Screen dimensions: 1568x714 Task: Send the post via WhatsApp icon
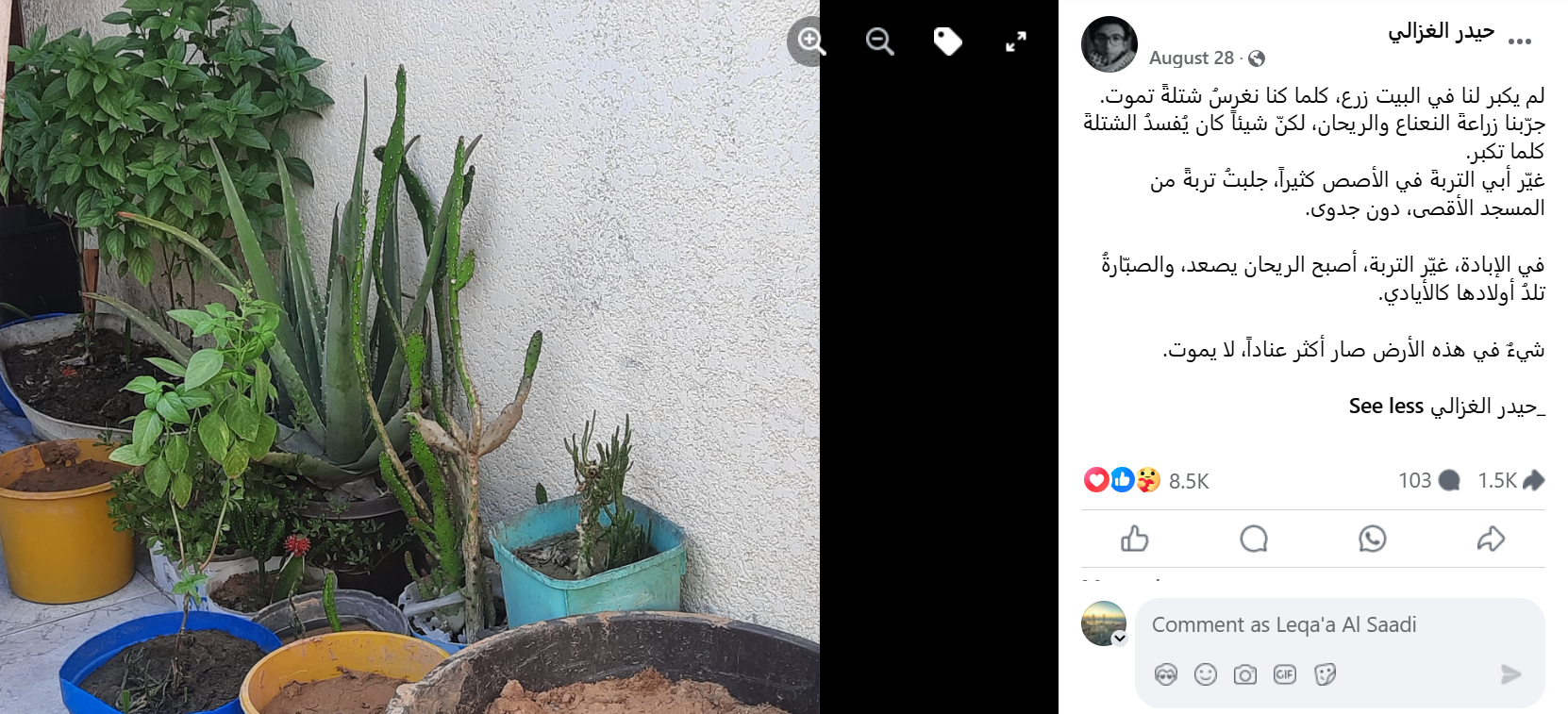(1372, 539)
